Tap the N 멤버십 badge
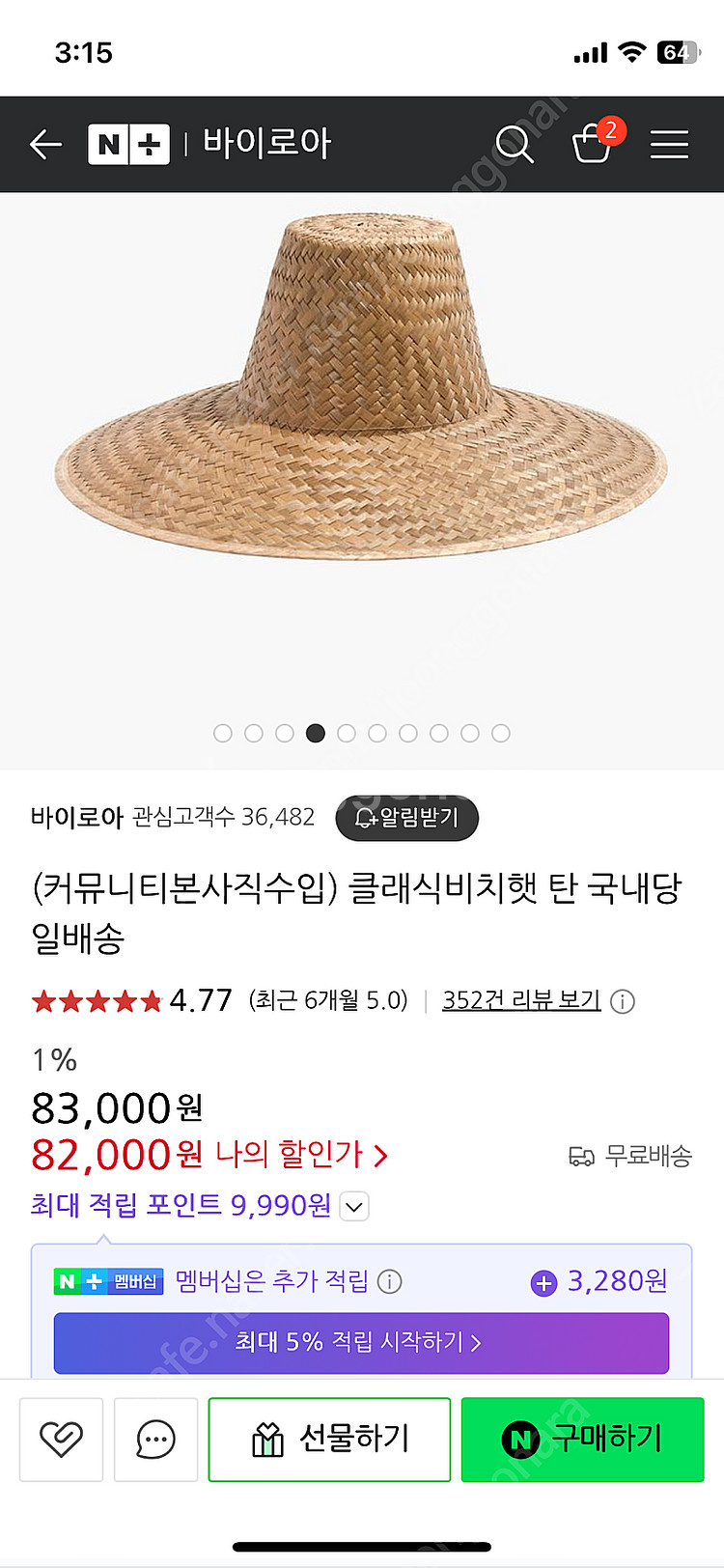The height and width of the screenshot is (1568, 724). tap(108, 1282)
